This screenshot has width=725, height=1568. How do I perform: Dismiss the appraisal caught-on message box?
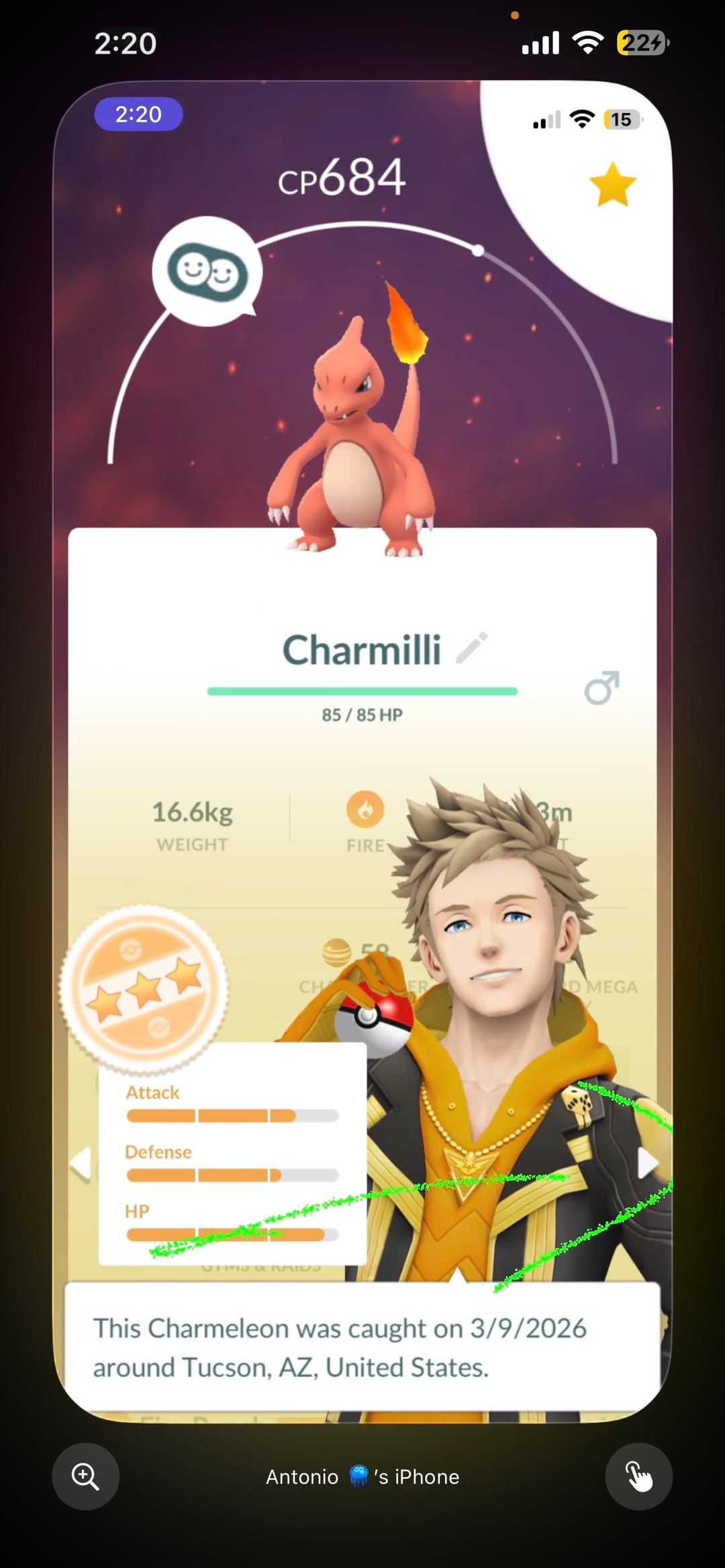click(362, 1347)
